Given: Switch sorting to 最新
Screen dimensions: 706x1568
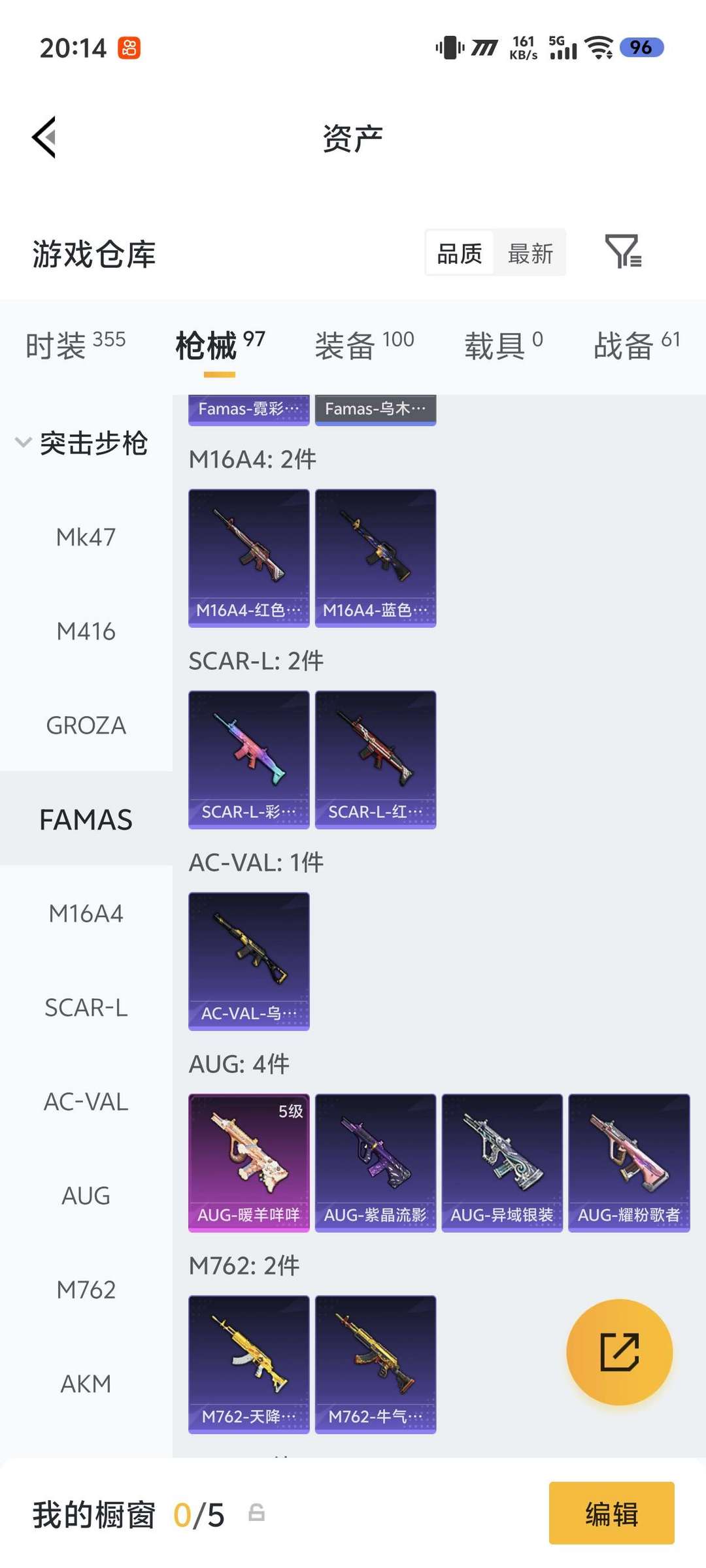Looking at the screenshot, I should [531, 253].
